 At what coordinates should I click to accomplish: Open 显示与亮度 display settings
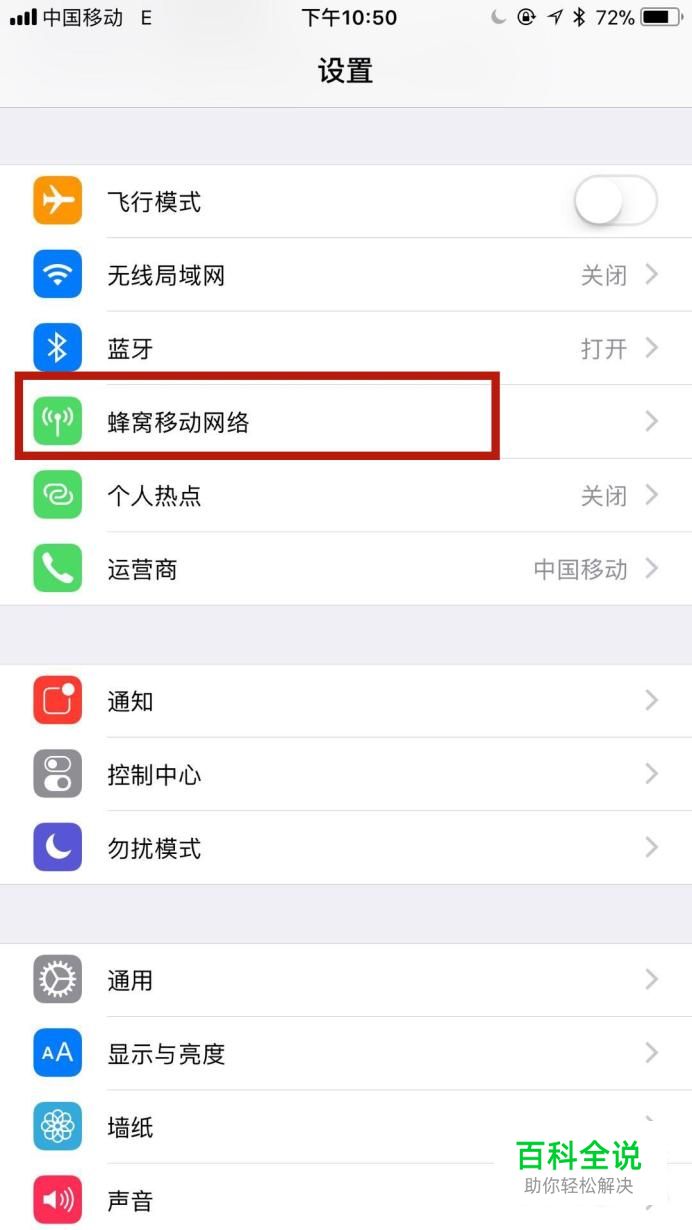(345, 1053)
